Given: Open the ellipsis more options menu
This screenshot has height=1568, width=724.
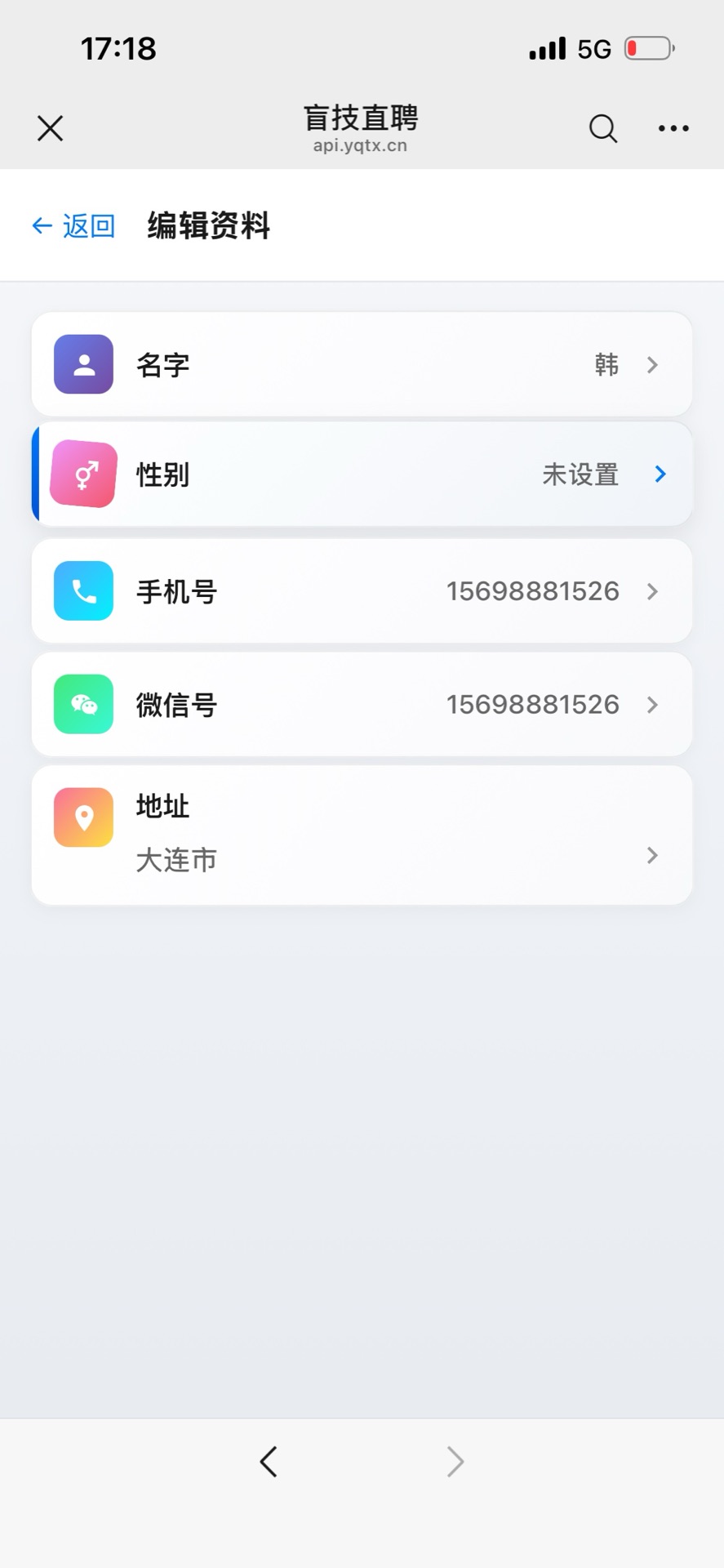Looking at the screenshot, I should point(673,128).
